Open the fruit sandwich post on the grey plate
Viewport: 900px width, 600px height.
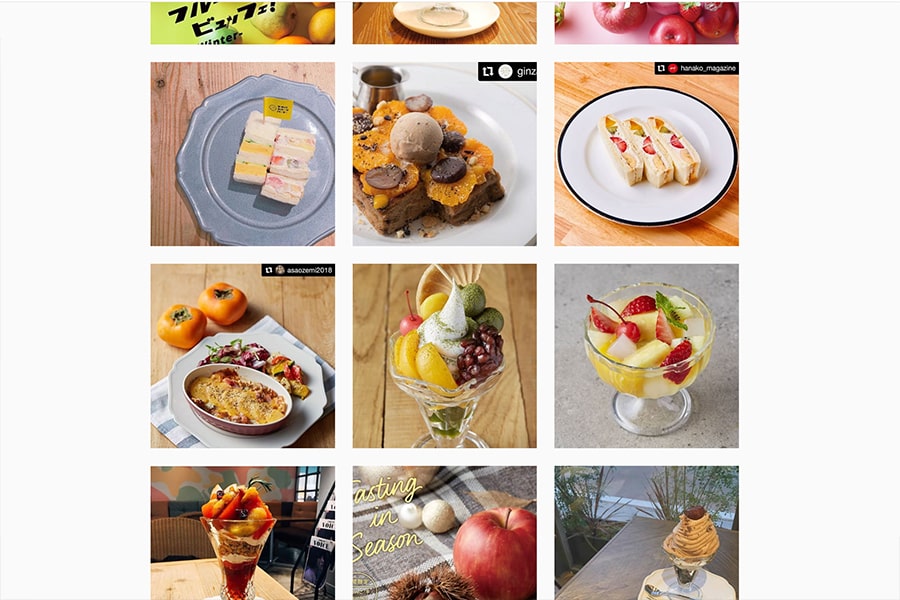tap(243, 154)
